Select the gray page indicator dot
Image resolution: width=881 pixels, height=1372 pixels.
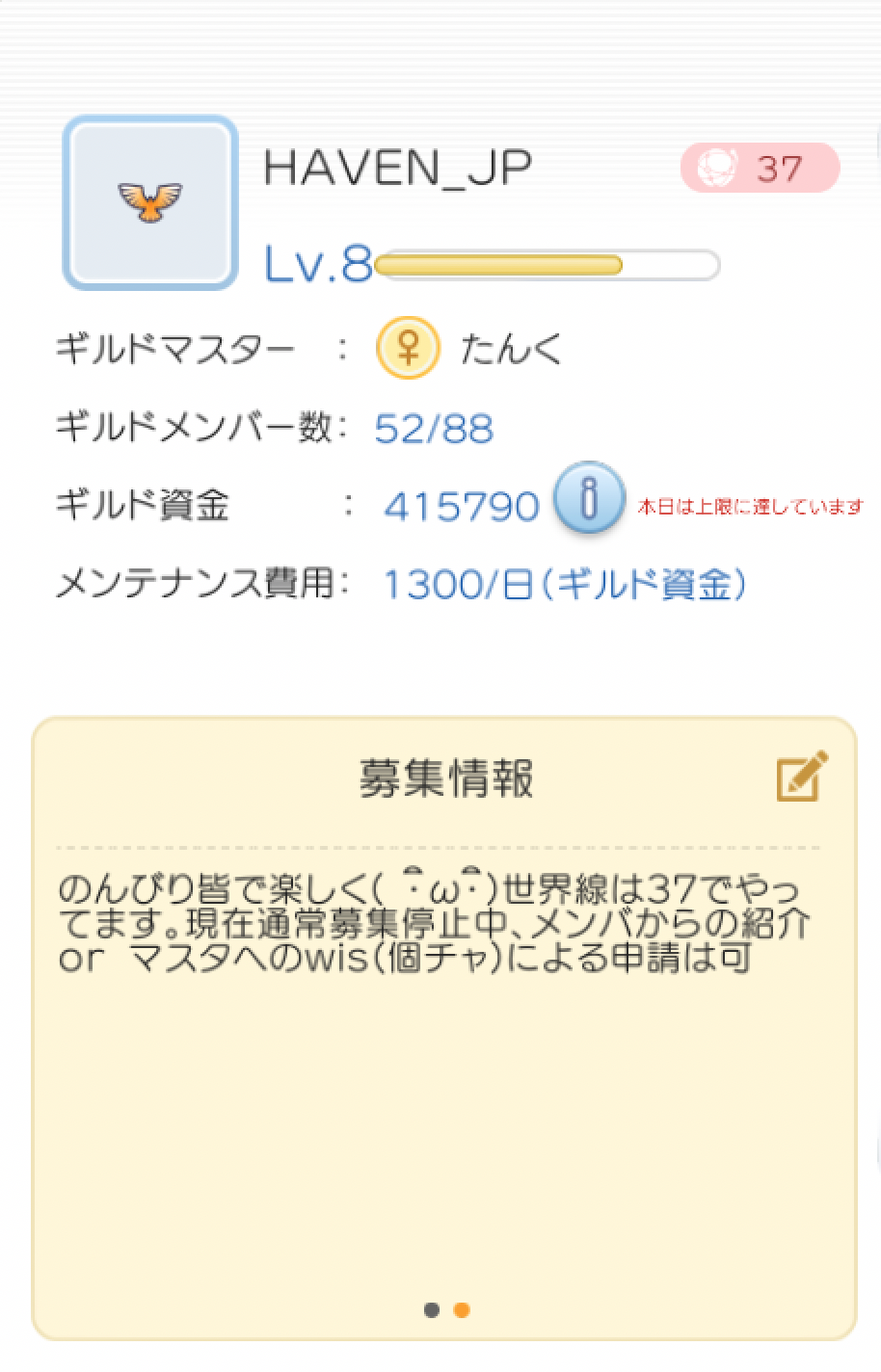coord(431,1310)
